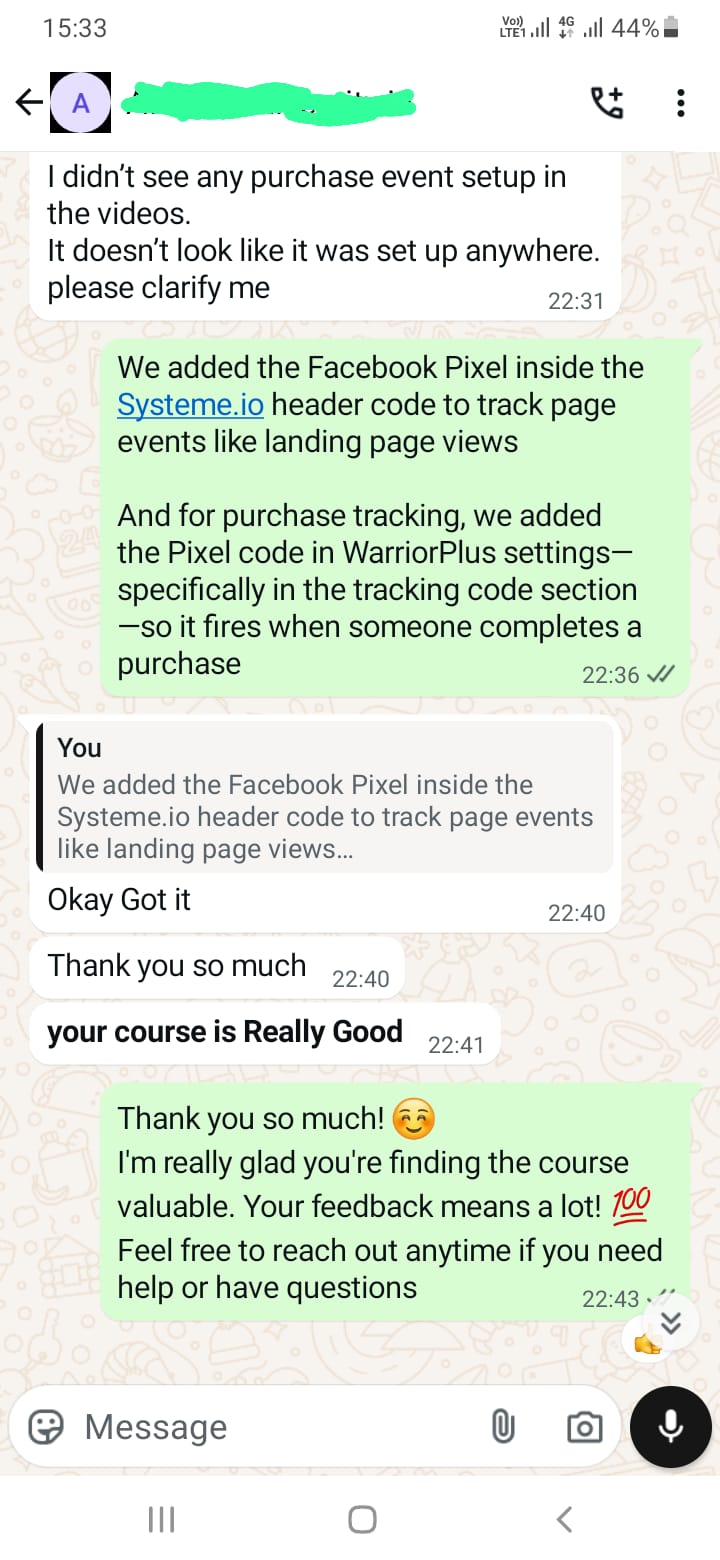Open the Systeme.io link in the message
The height and width of the screenshot is (1560, 720).
pyautogui.click(x=190, y=405)
